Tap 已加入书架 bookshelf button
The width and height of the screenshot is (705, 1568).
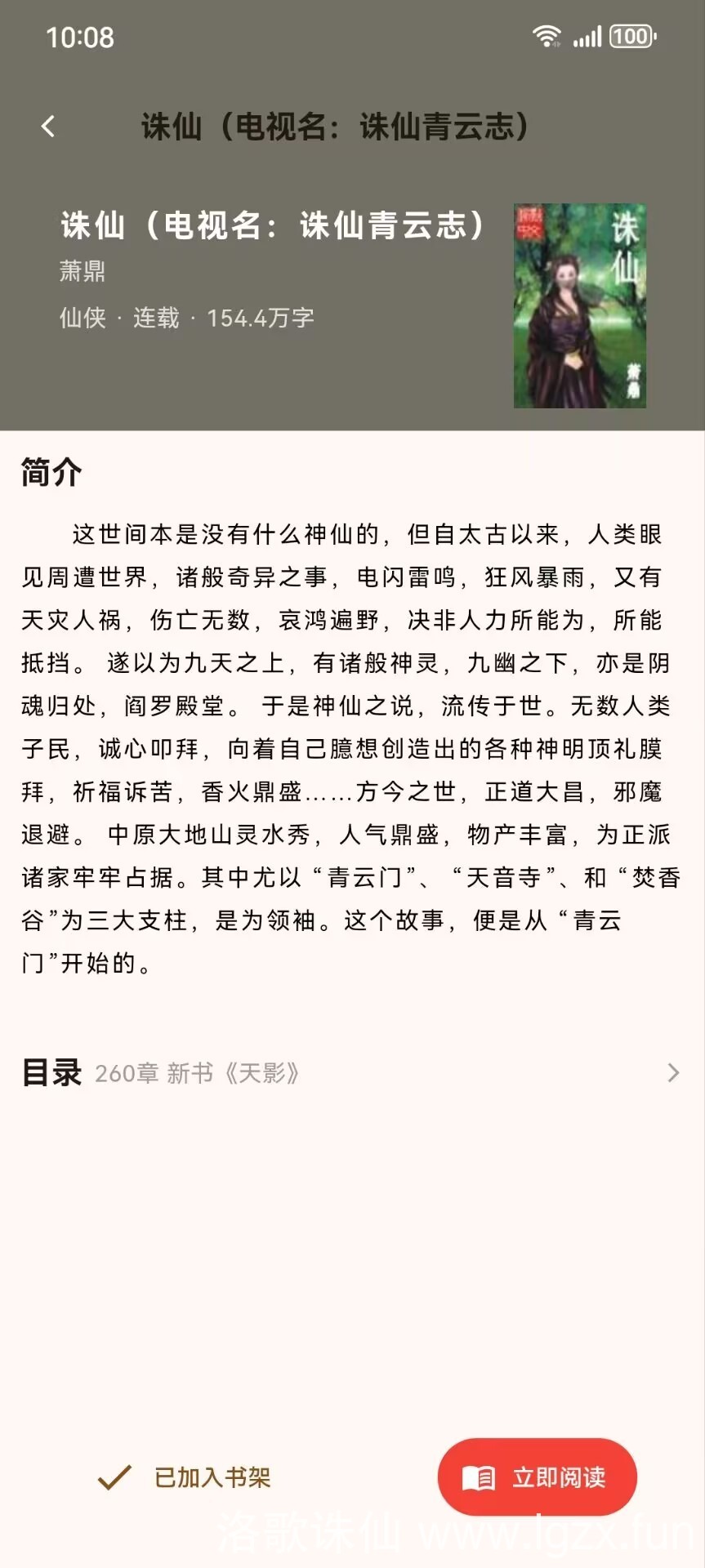click(x=184, y=1477)
